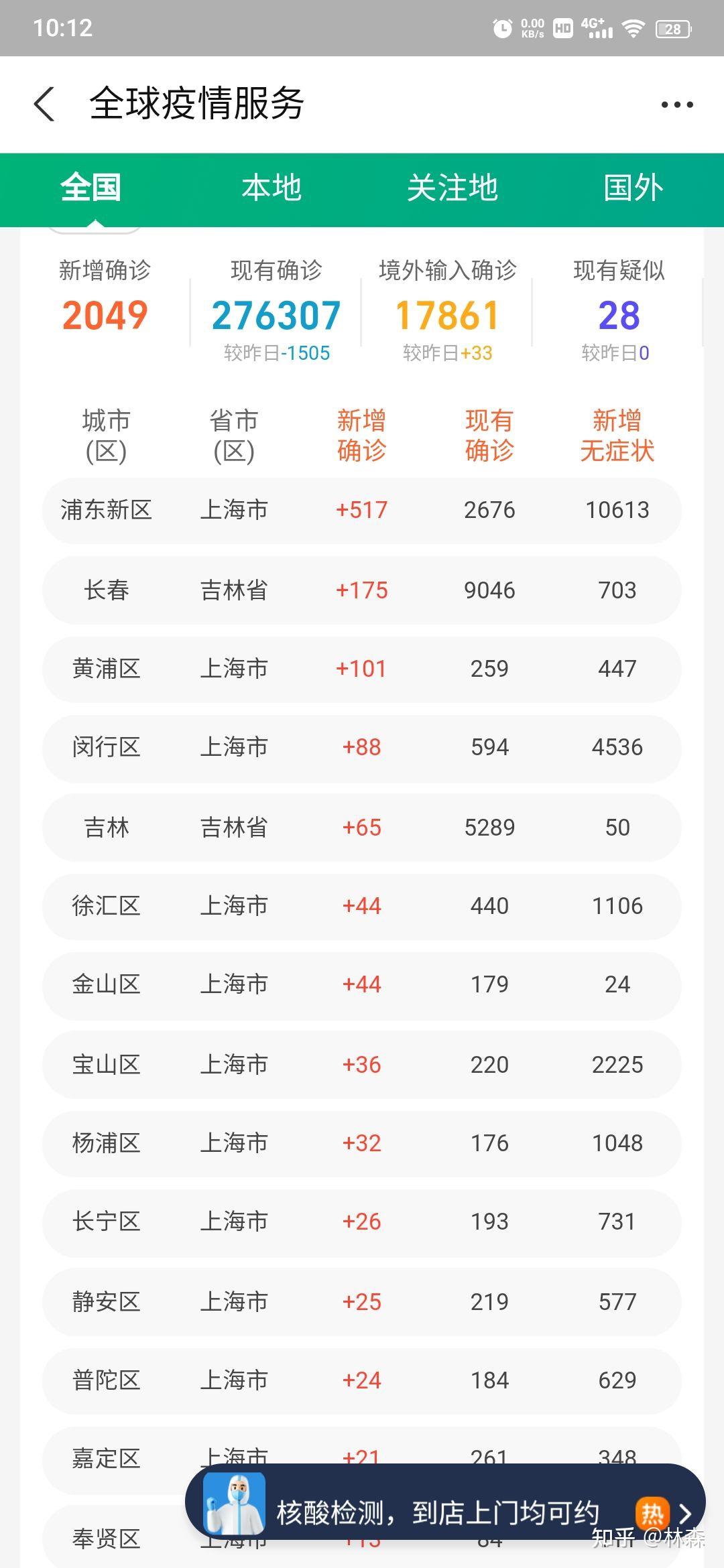The image size is (724, 1568).
Task: Open the 吉林 city row
Action: (x=362, y=828)
